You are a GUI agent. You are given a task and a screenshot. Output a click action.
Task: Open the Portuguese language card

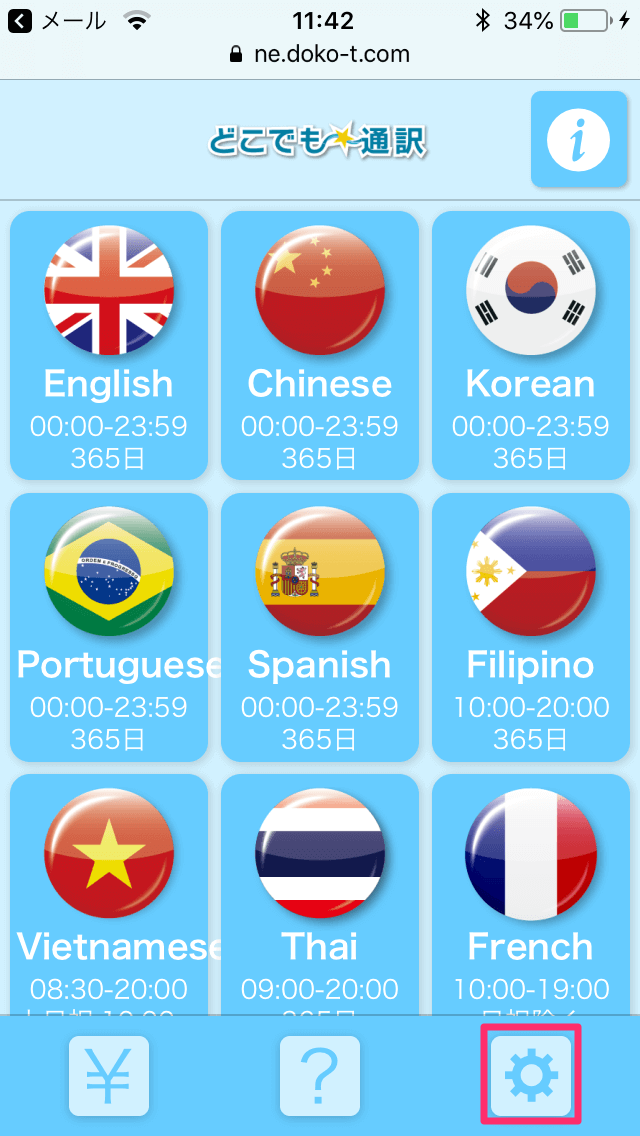tap(109, 626)
